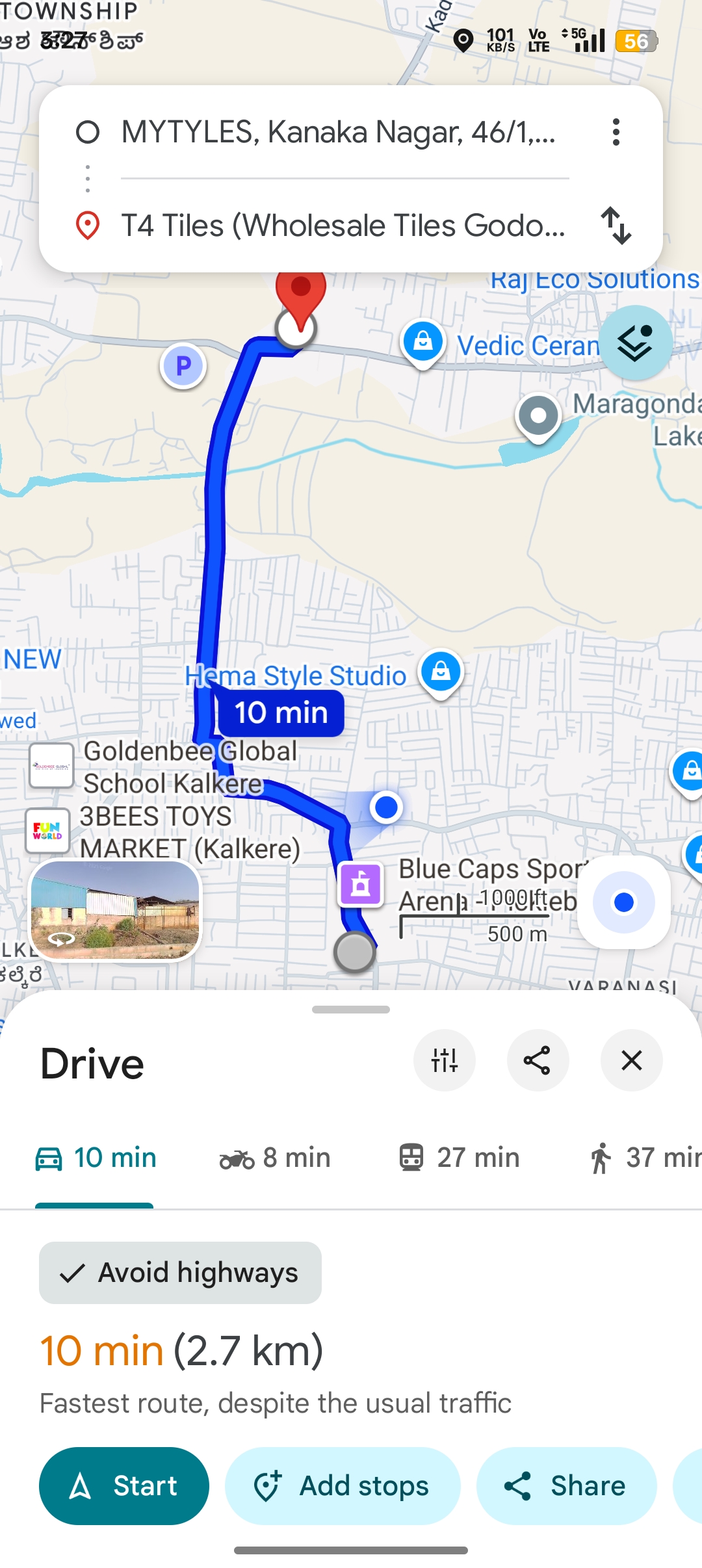Open the Street View photo preview
Viewport: 702px width, 1568px height.
tap(116, 909)
